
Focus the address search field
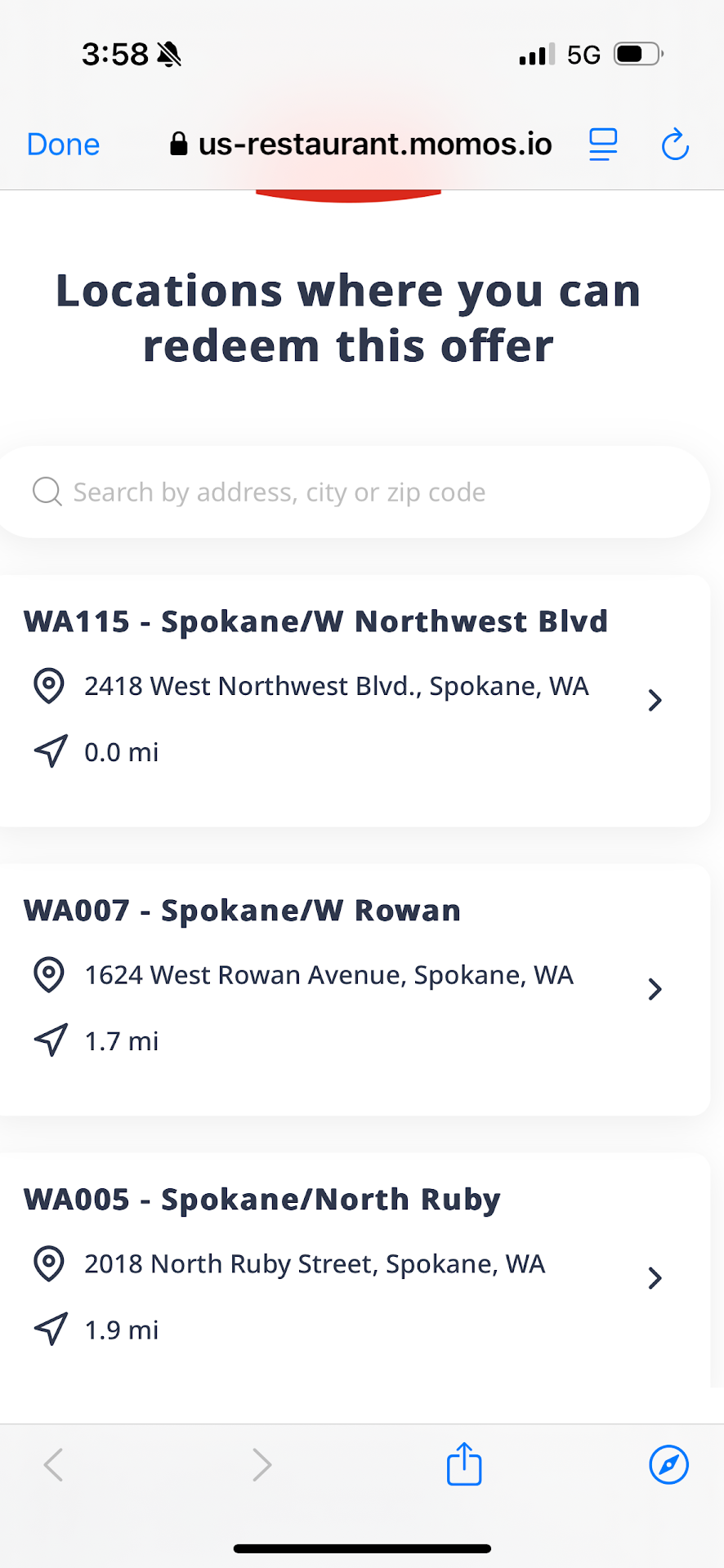[355, 492]
